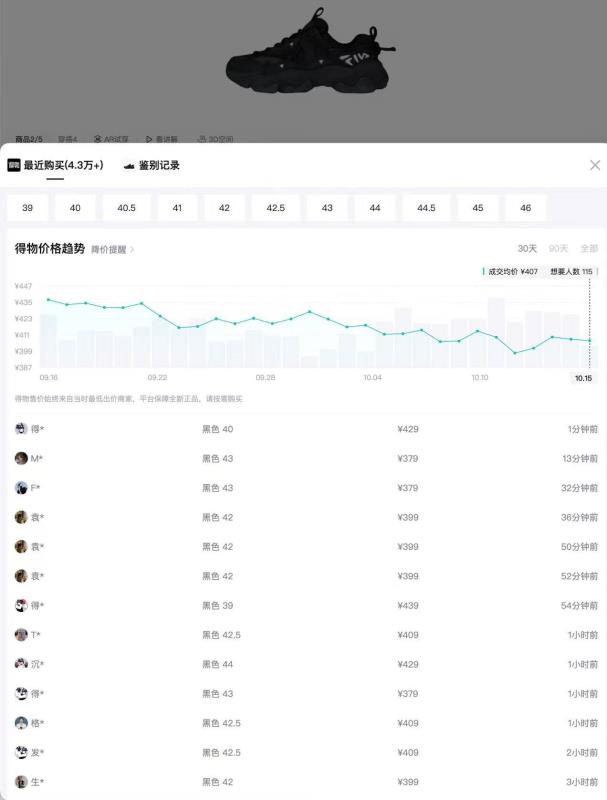This screenshot has height=800, width=607.
Task: Show the 30天 price trend
Action: tap(527, 248)
